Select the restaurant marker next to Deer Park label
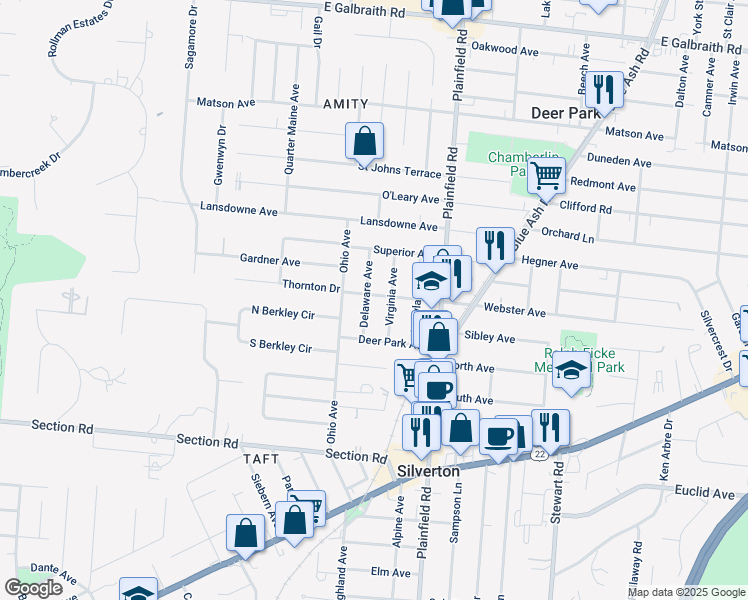 click(x=604, y=91)
